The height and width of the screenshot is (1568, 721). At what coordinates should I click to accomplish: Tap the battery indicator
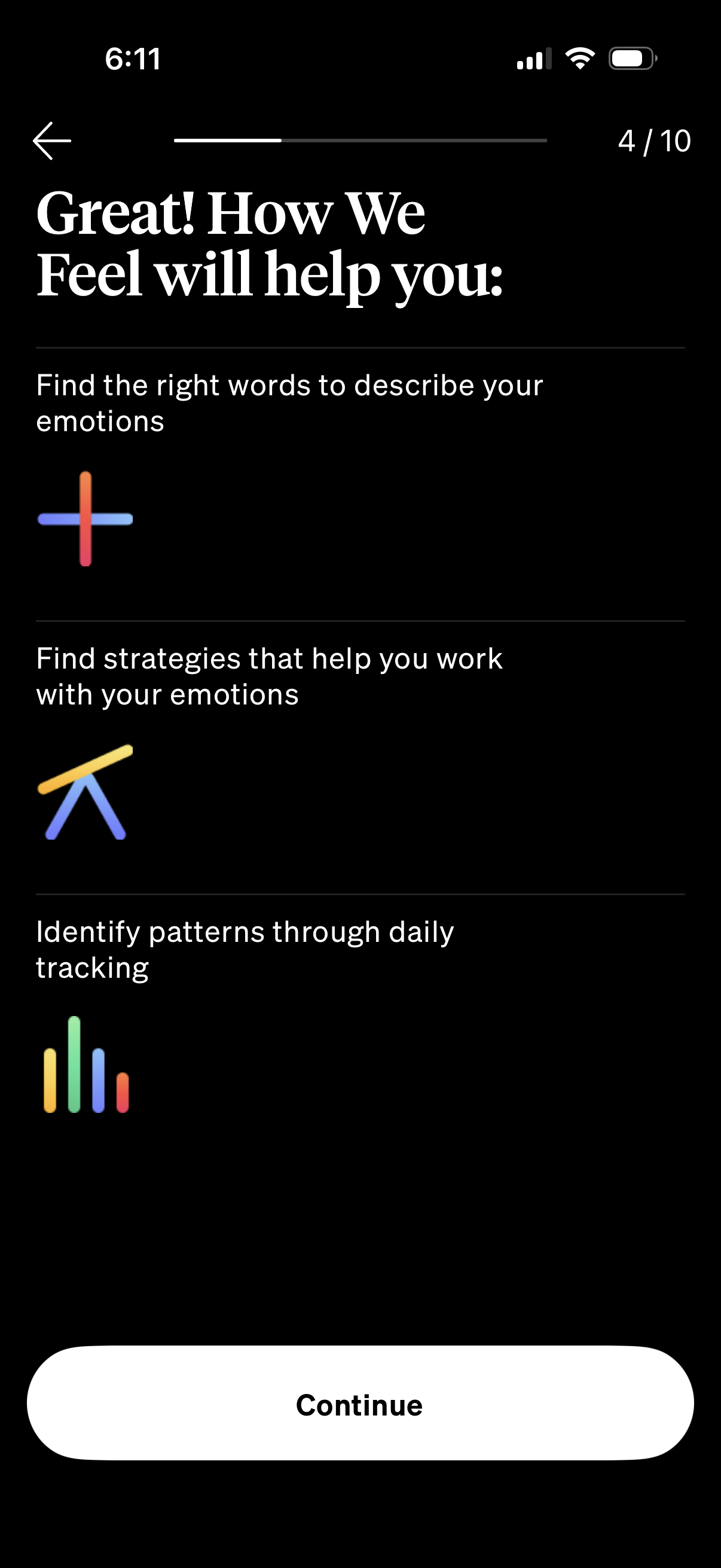point(630,57)
